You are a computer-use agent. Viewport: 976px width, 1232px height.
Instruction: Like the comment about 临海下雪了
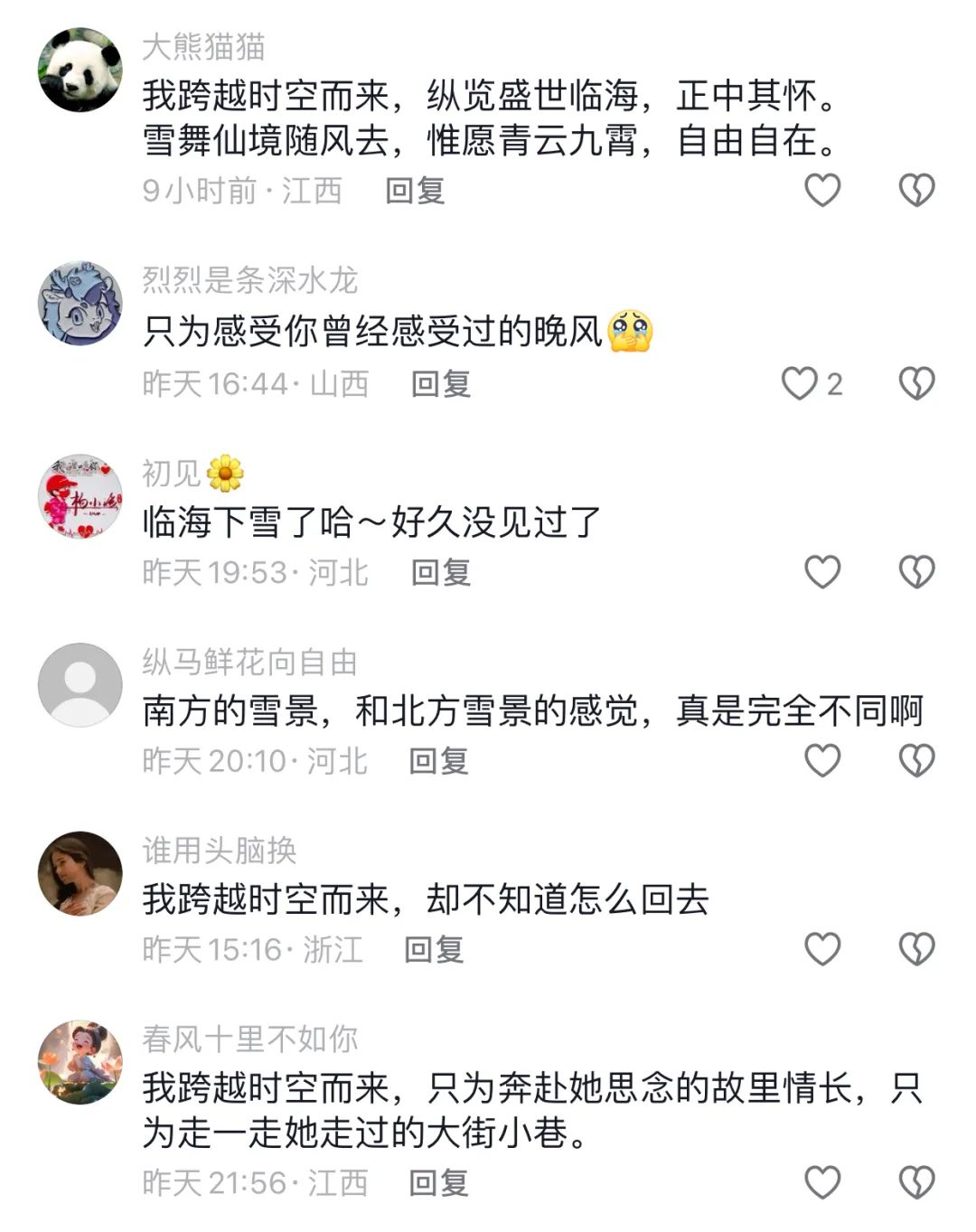point(822,572)
